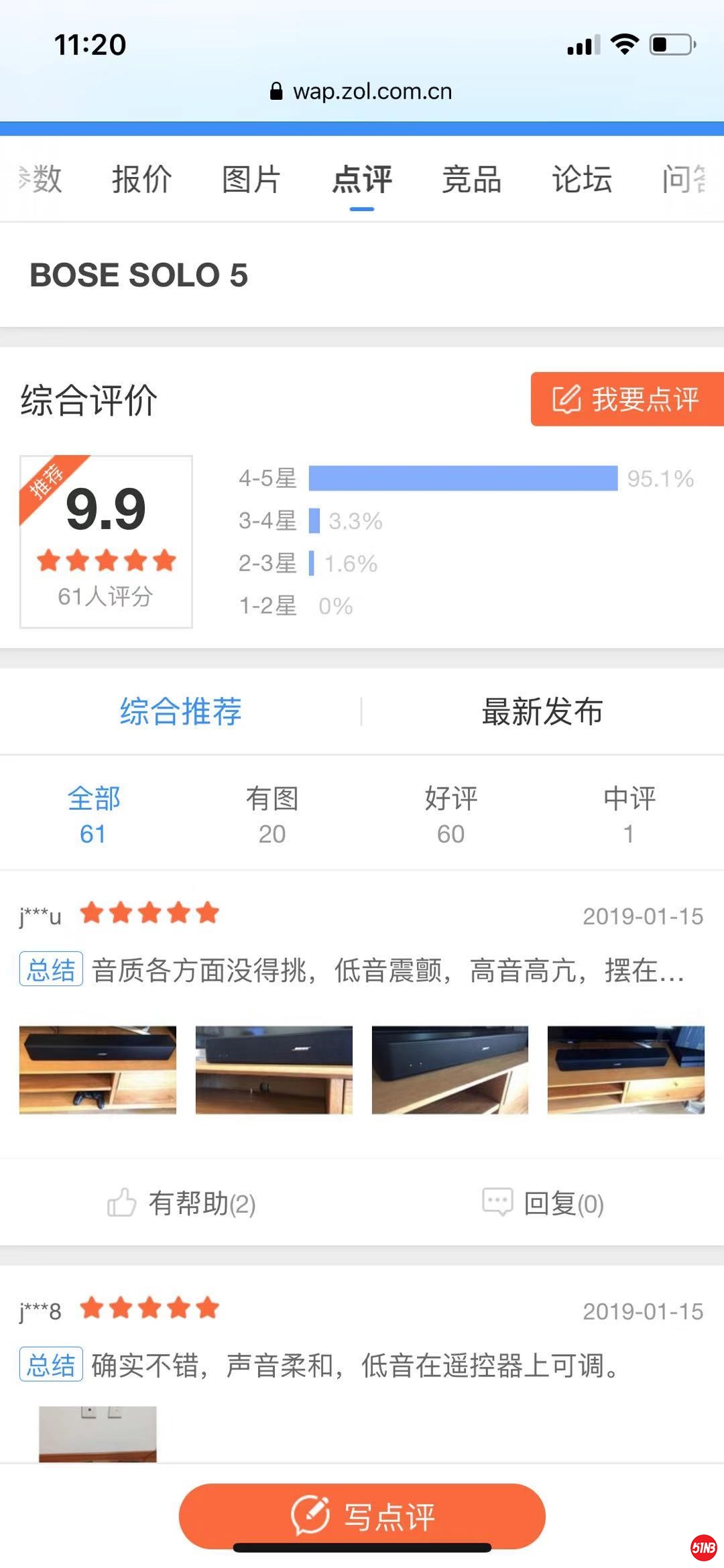The height and width of the screenshot is (1568, 724).
Task: View last photo in j***u's review
Action: tap(625, 1070)
